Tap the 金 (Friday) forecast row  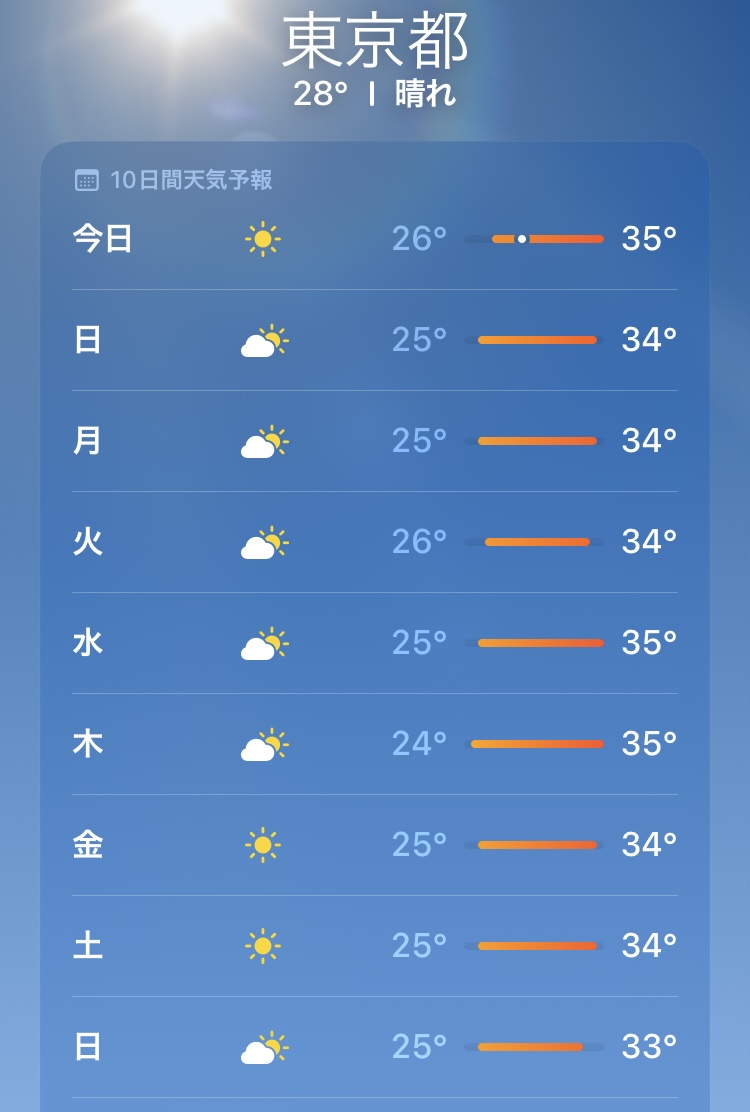click(374, 845)
